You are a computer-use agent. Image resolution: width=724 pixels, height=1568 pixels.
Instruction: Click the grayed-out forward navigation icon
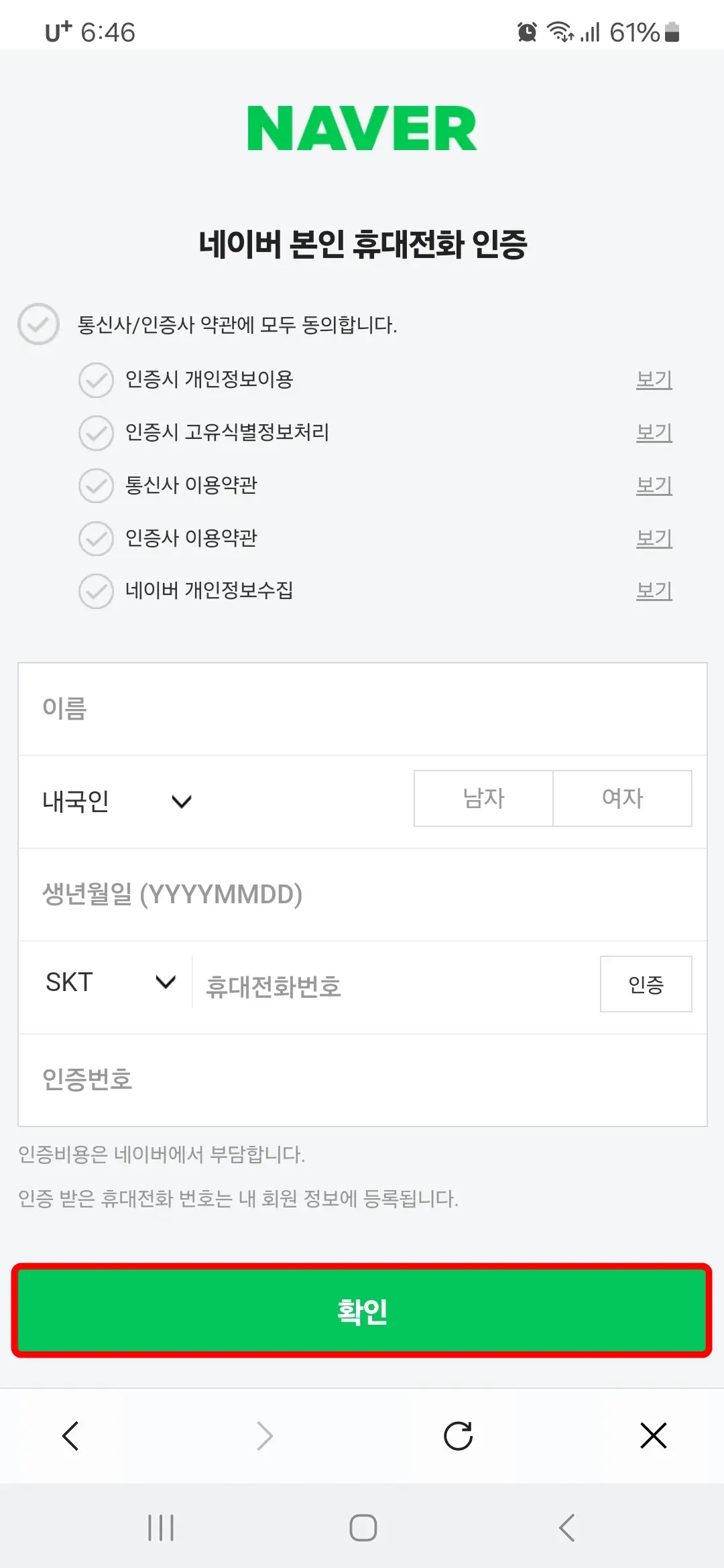pos(264,1436)
